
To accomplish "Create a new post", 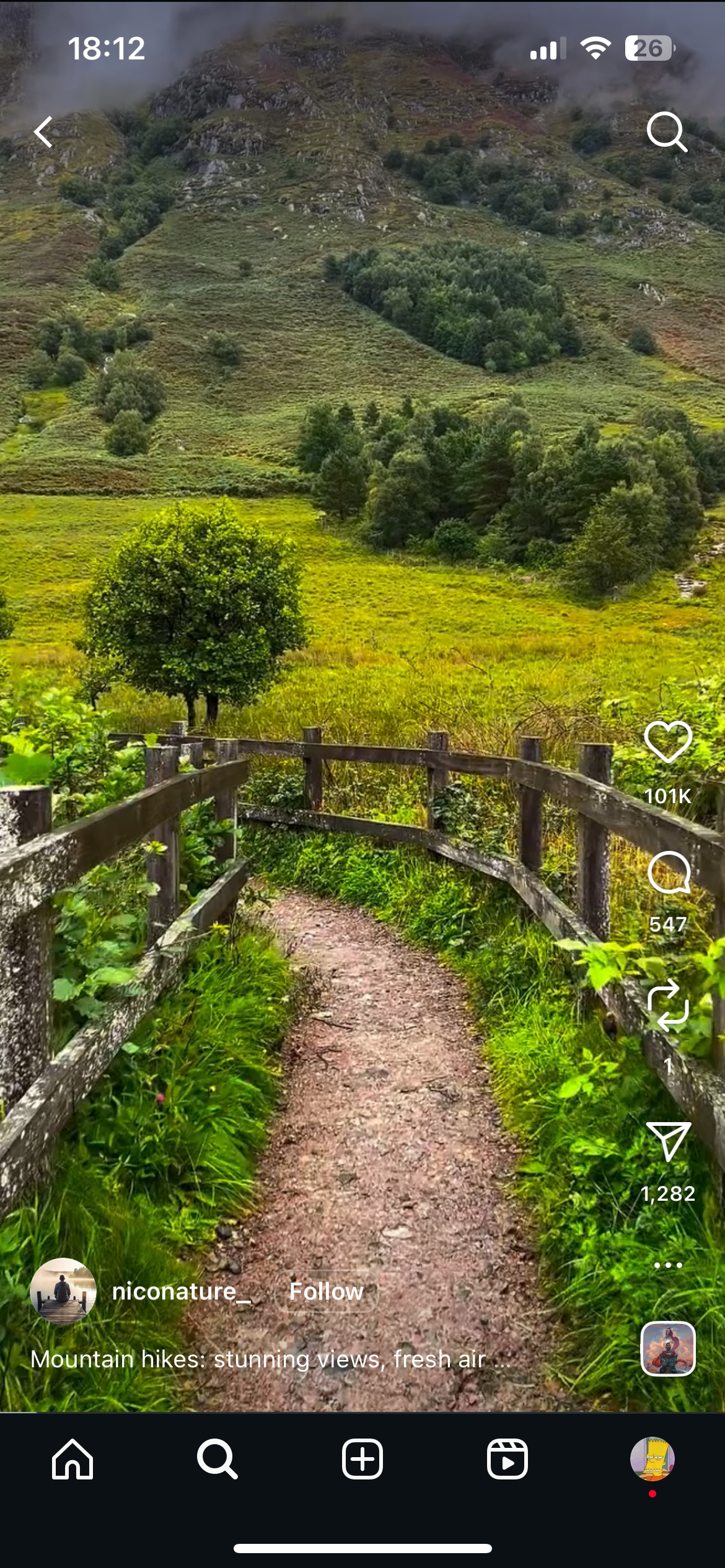I will click(362, 1459).
